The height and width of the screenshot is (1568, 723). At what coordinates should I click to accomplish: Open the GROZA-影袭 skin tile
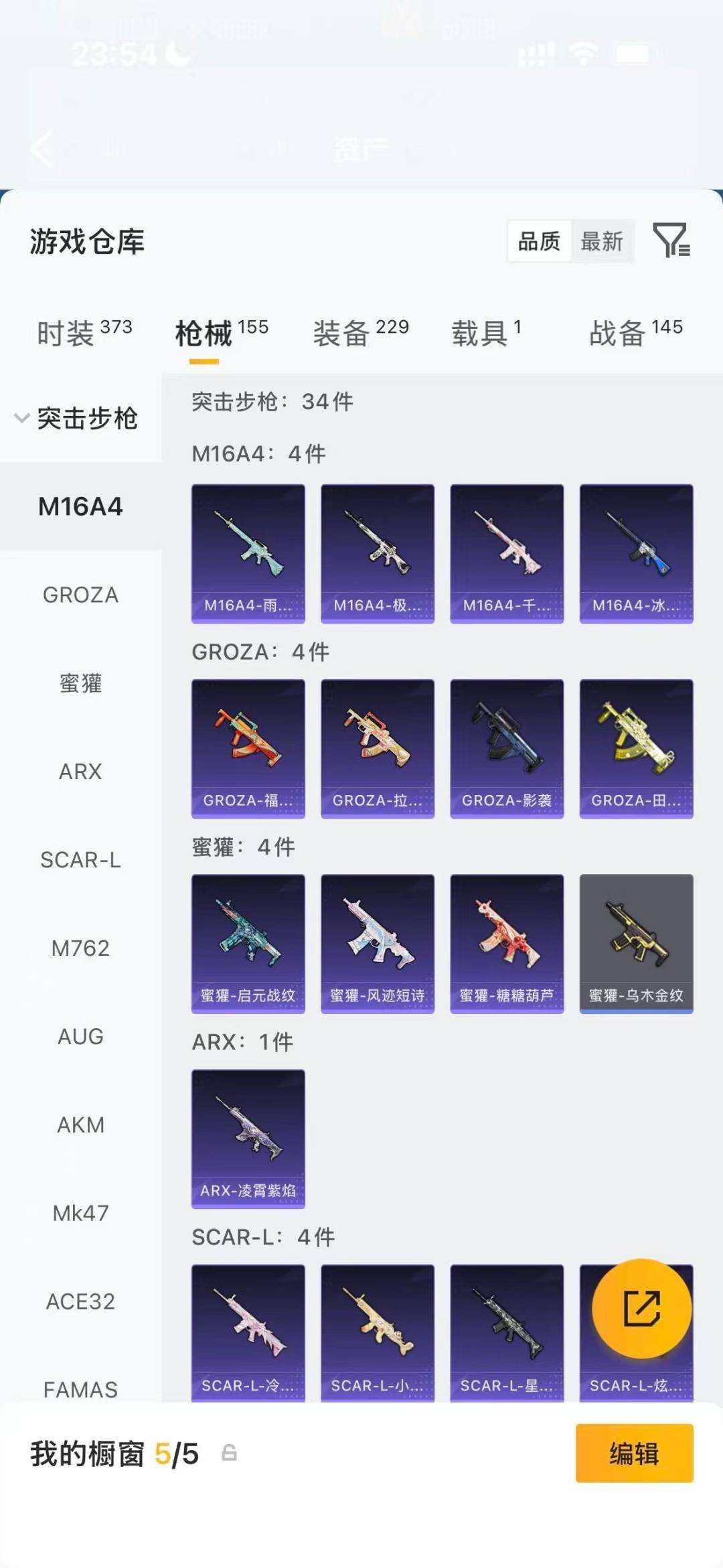click(507, 748)
